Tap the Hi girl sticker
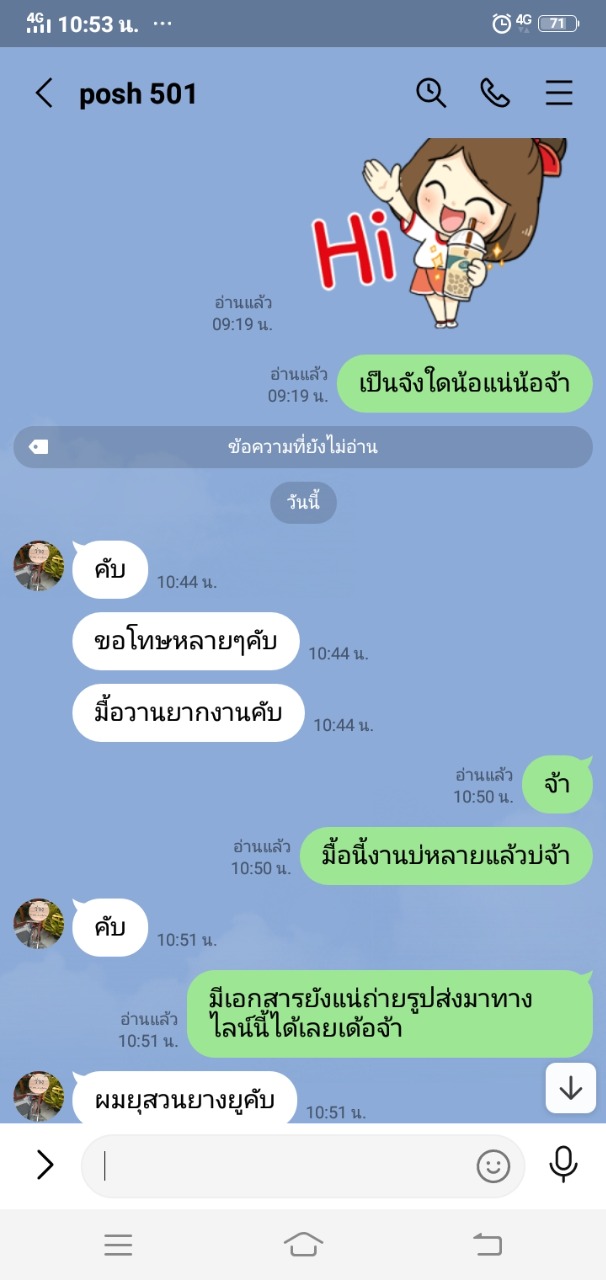 [440, 235]
